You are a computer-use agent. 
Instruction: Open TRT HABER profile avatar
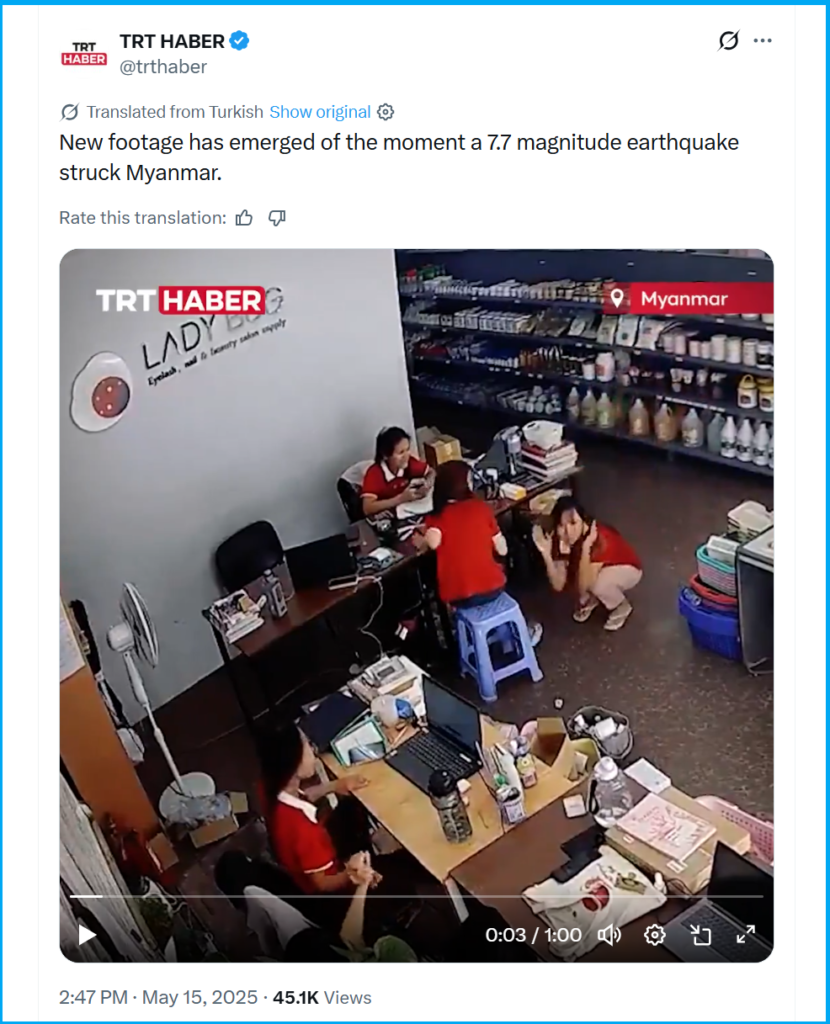coord(83,53)
